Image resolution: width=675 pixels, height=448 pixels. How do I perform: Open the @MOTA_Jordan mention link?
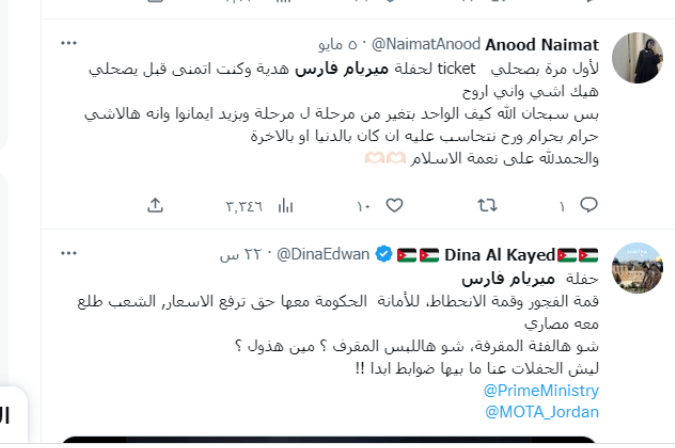pos(541,411)
